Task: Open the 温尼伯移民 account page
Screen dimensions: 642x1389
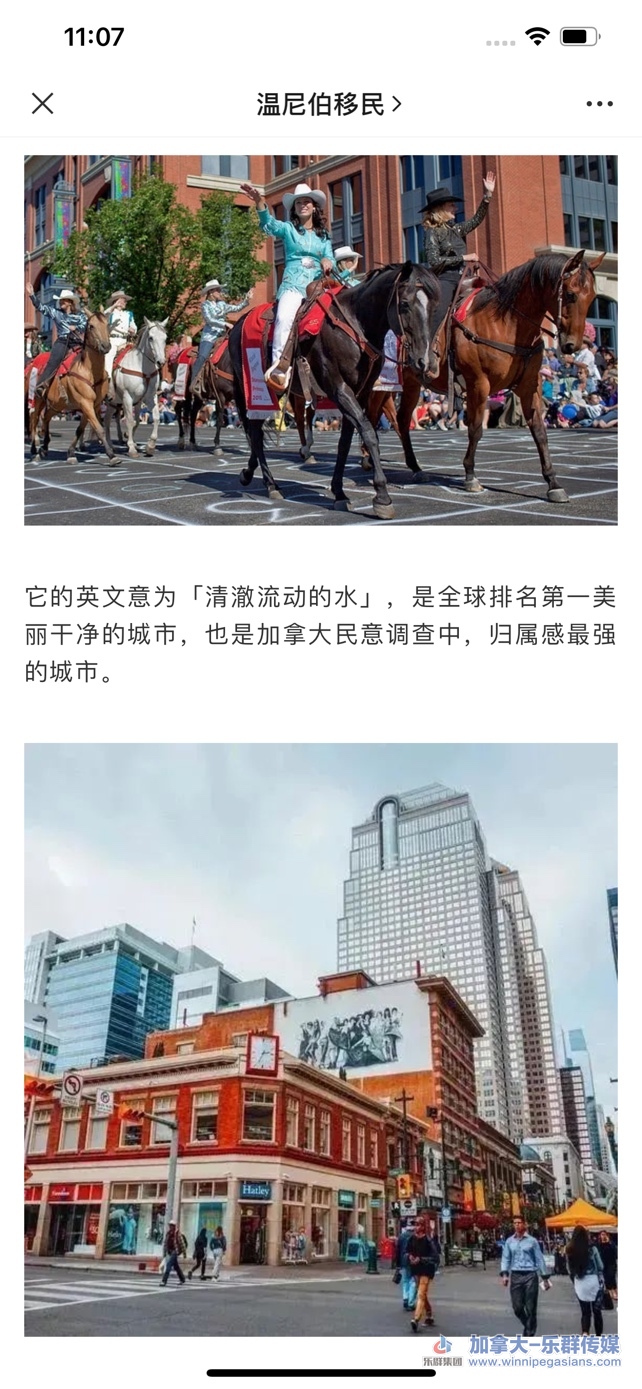Action: 328,104
